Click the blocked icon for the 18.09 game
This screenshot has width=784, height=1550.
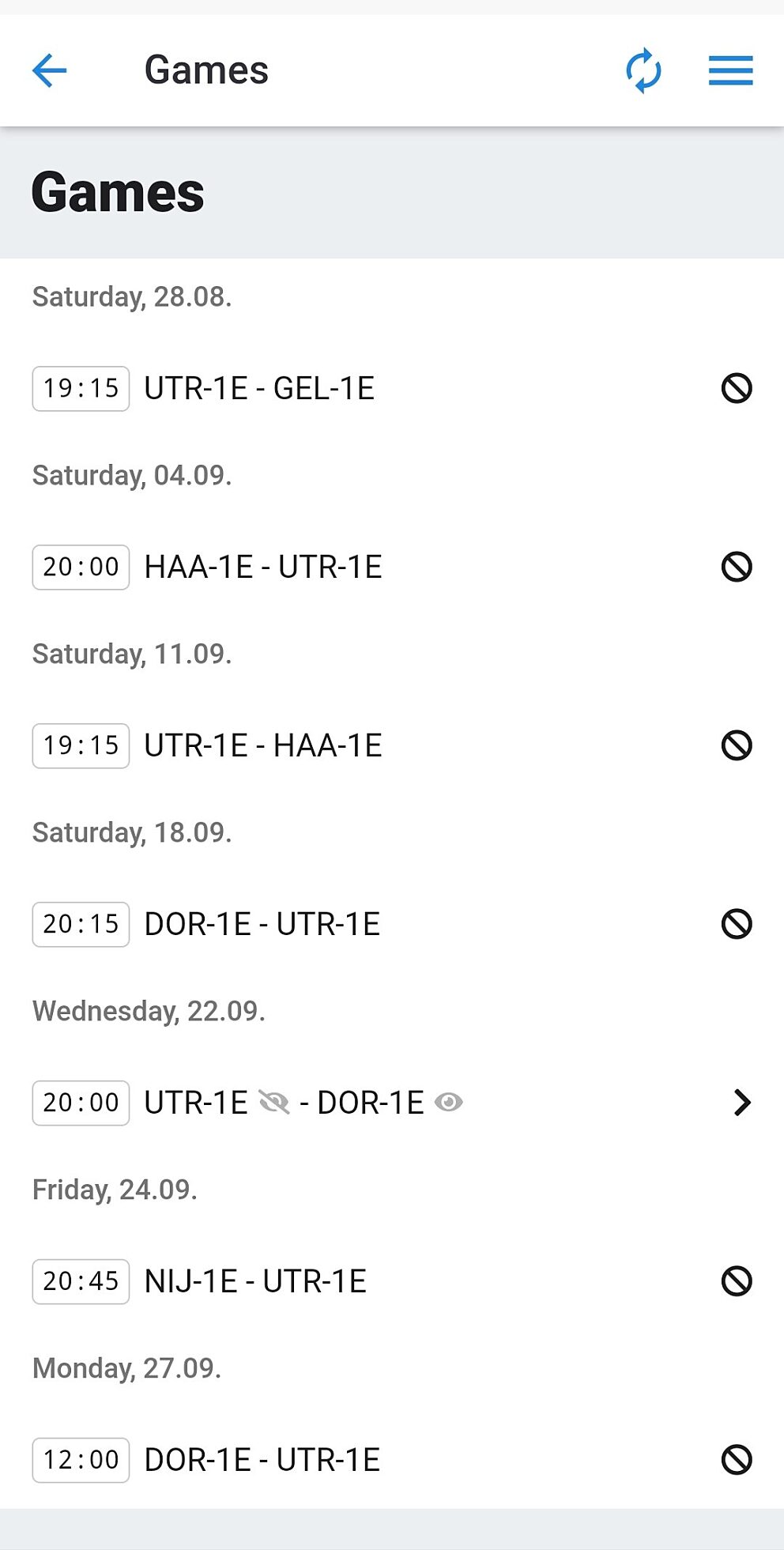pyautogui.click(x=737, y=924)
